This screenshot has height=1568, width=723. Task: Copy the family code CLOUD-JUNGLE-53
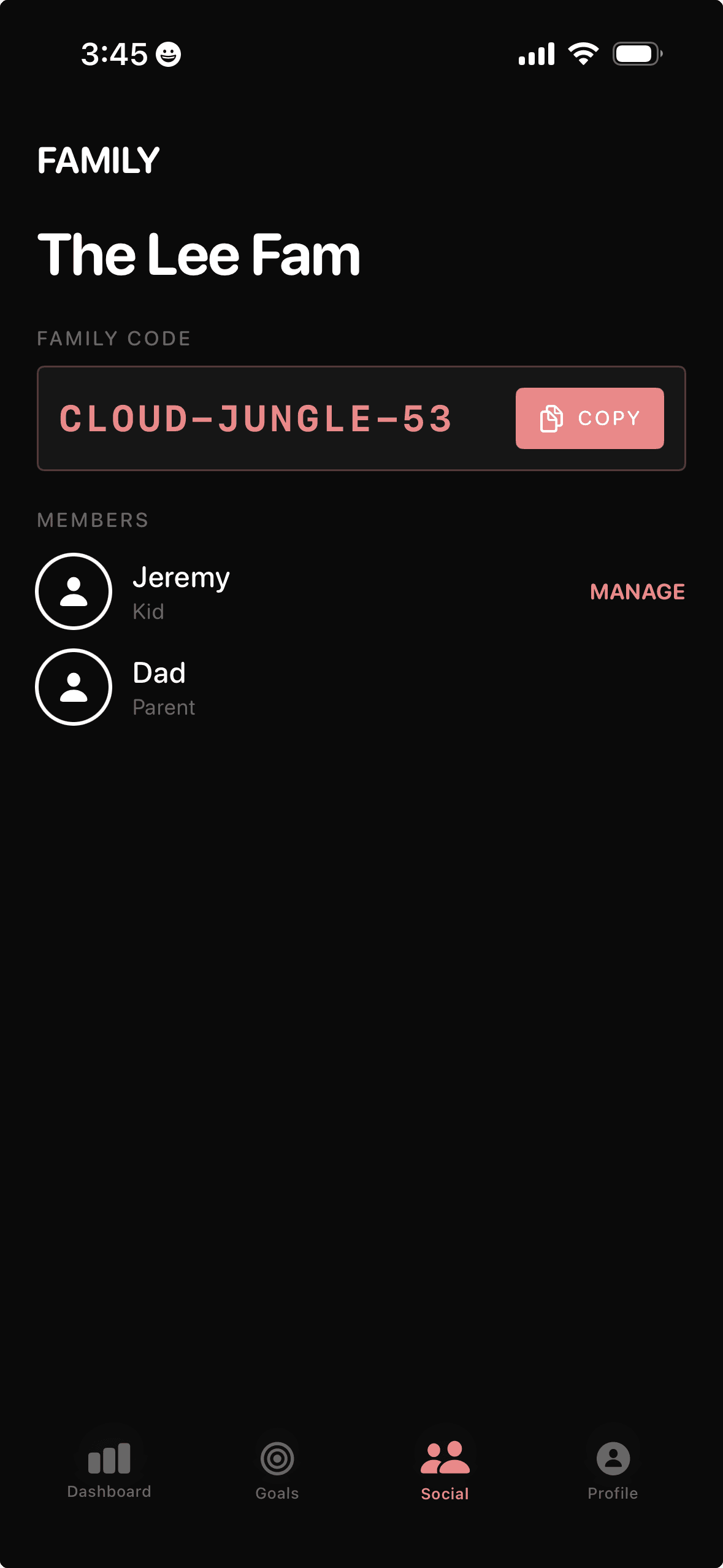[589, 418]
